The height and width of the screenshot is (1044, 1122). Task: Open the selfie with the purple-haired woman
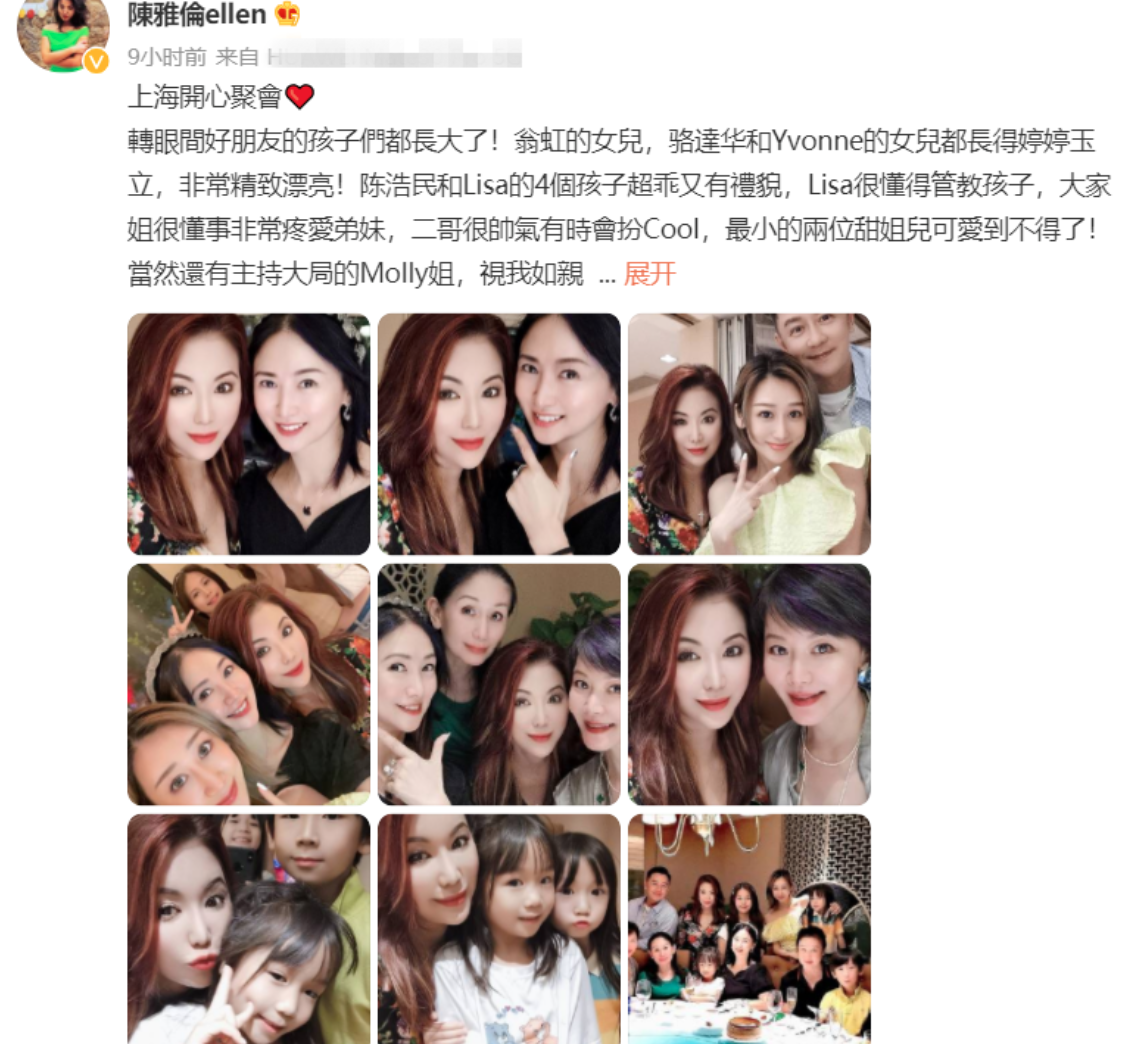click(748, 684)
